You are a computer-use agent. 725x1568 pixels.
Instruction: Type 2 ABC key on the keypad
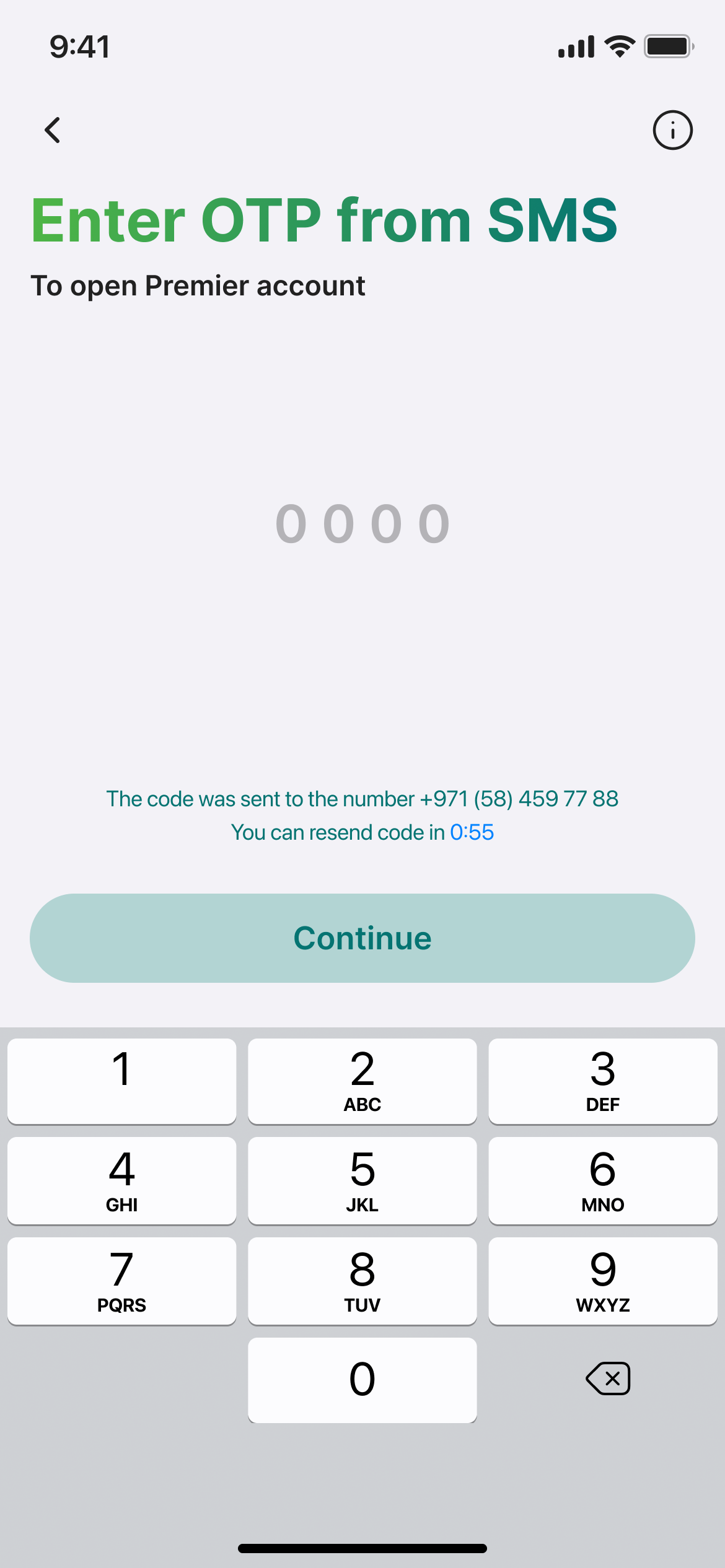point(362,1081)
